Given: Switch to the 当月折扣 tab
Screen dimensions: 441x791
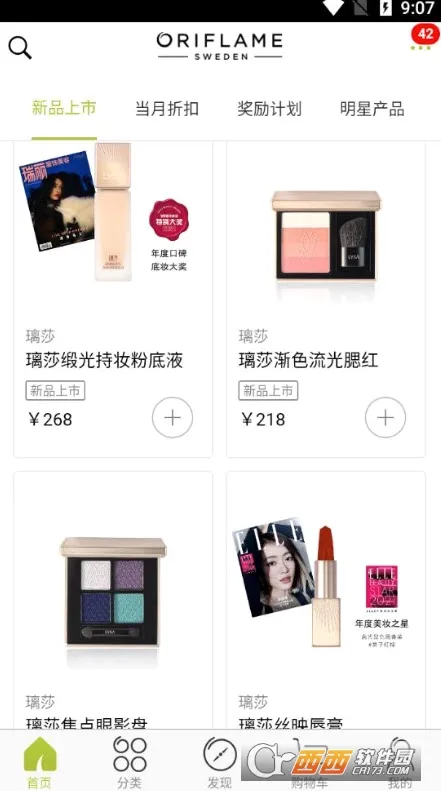Looking at the screenshot, I should (x=167, y=108).
